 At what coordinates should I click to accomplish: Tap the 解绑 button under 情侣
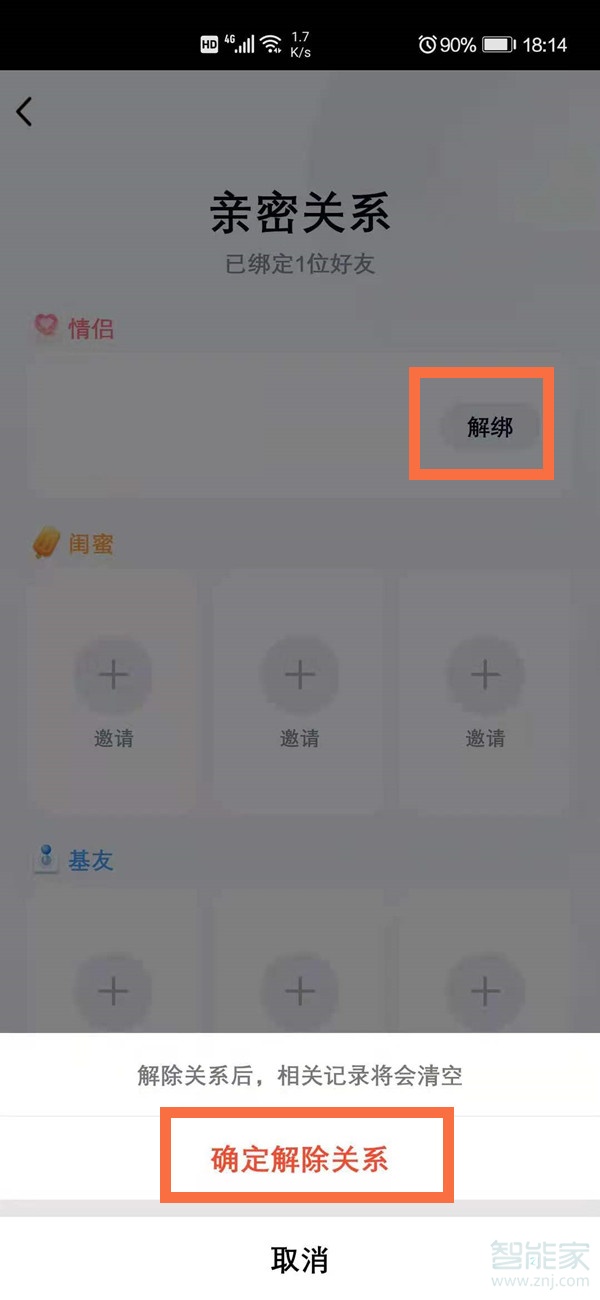click(x=490, y=427)
